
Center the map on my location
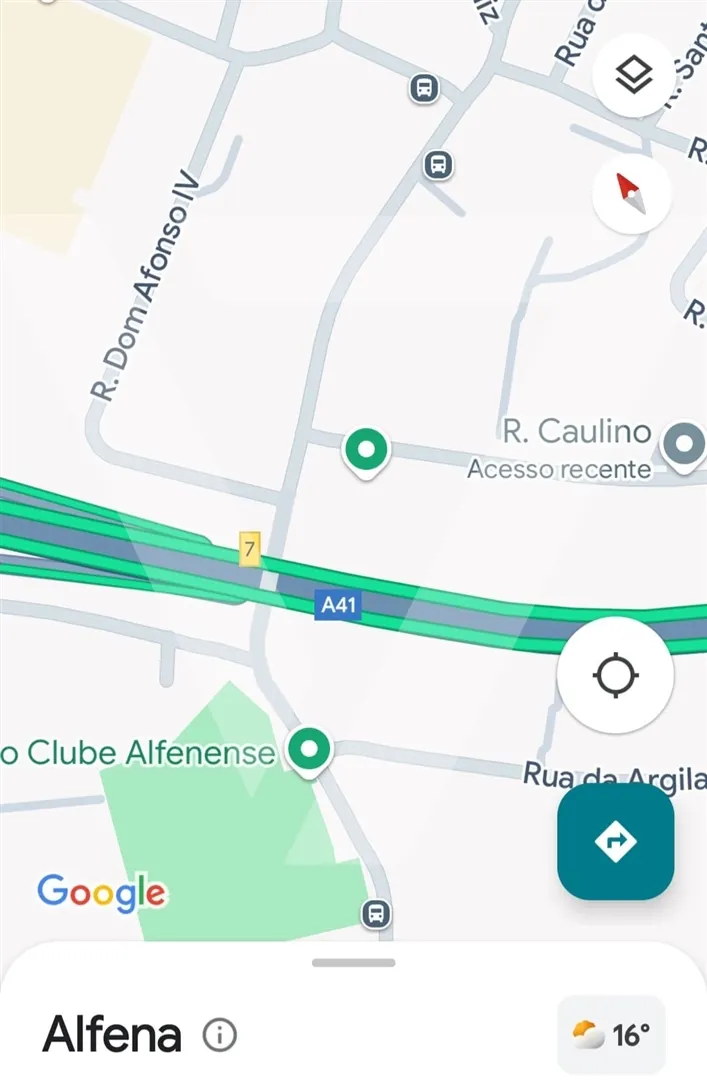614,675
